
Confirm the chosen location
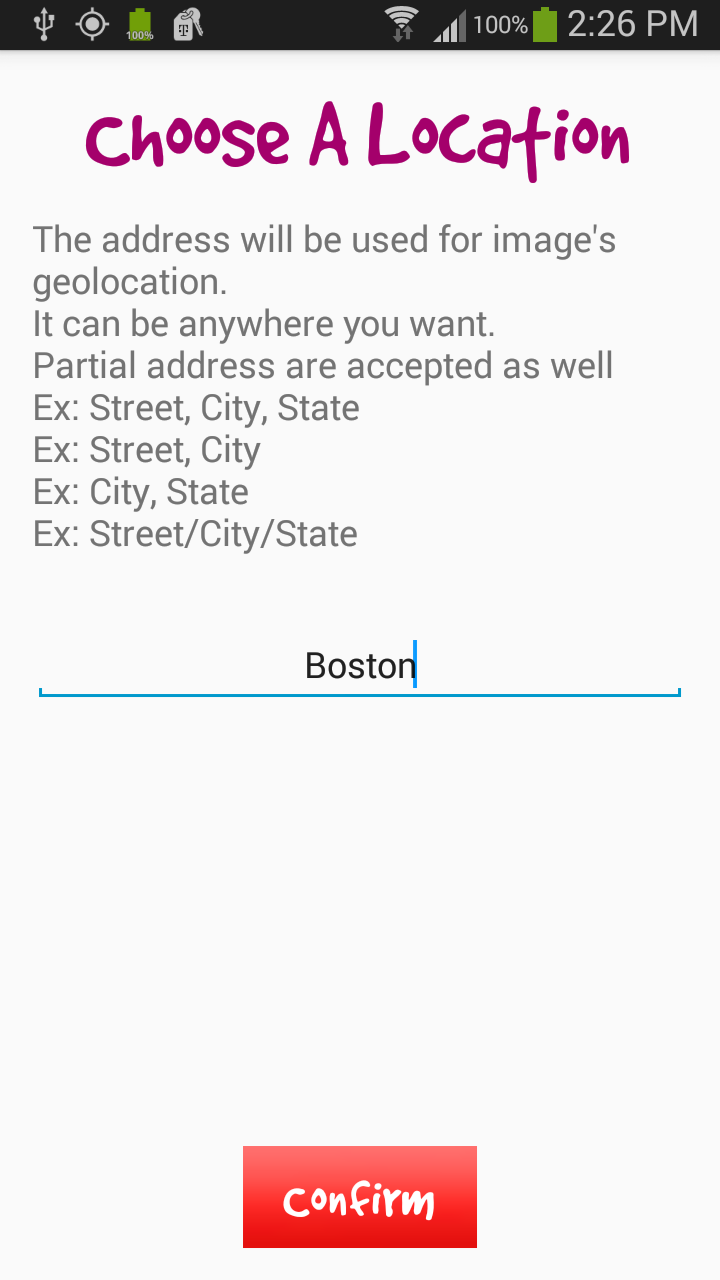pyautogui.click(x=360, y=1197)
